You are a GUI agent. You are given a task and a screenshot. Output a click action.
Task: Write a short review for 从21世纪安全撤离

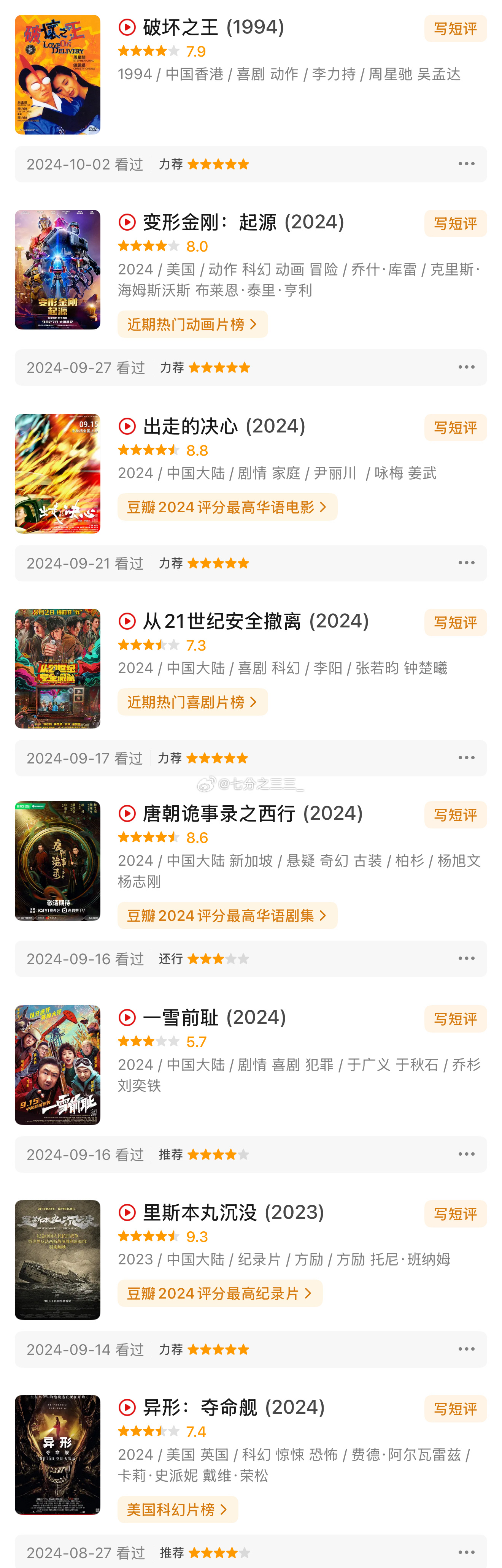[455, 623]
